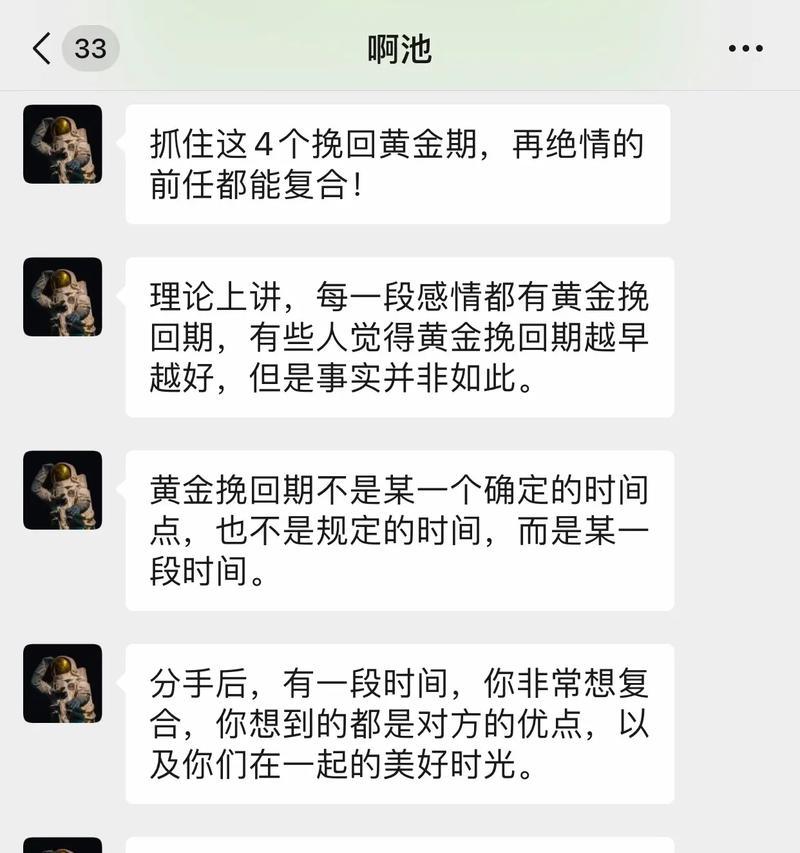Open the three-dot chat options menu
The height and width of the screenshot is (853, 800).
(745, 49)
